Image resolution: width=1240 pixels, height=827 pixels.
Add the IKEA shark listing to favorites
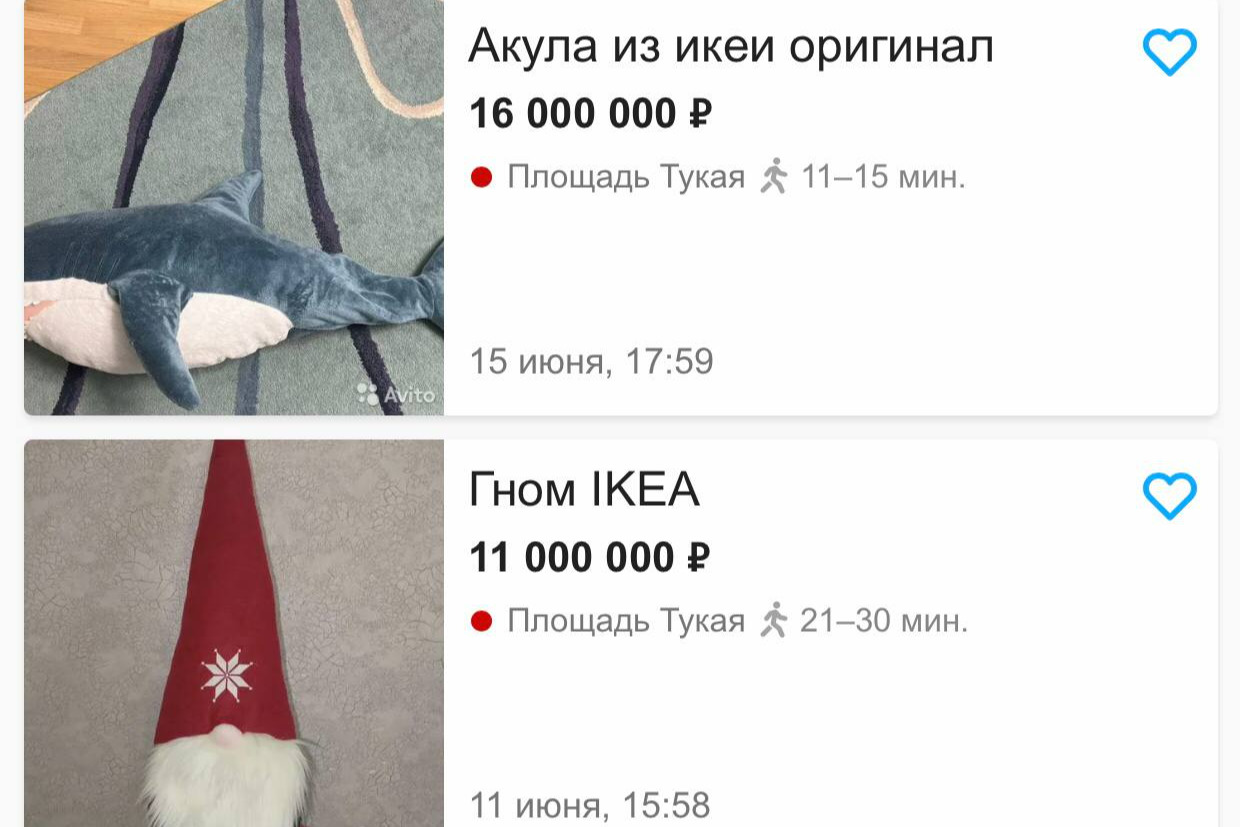click(x=1168, y=51)
